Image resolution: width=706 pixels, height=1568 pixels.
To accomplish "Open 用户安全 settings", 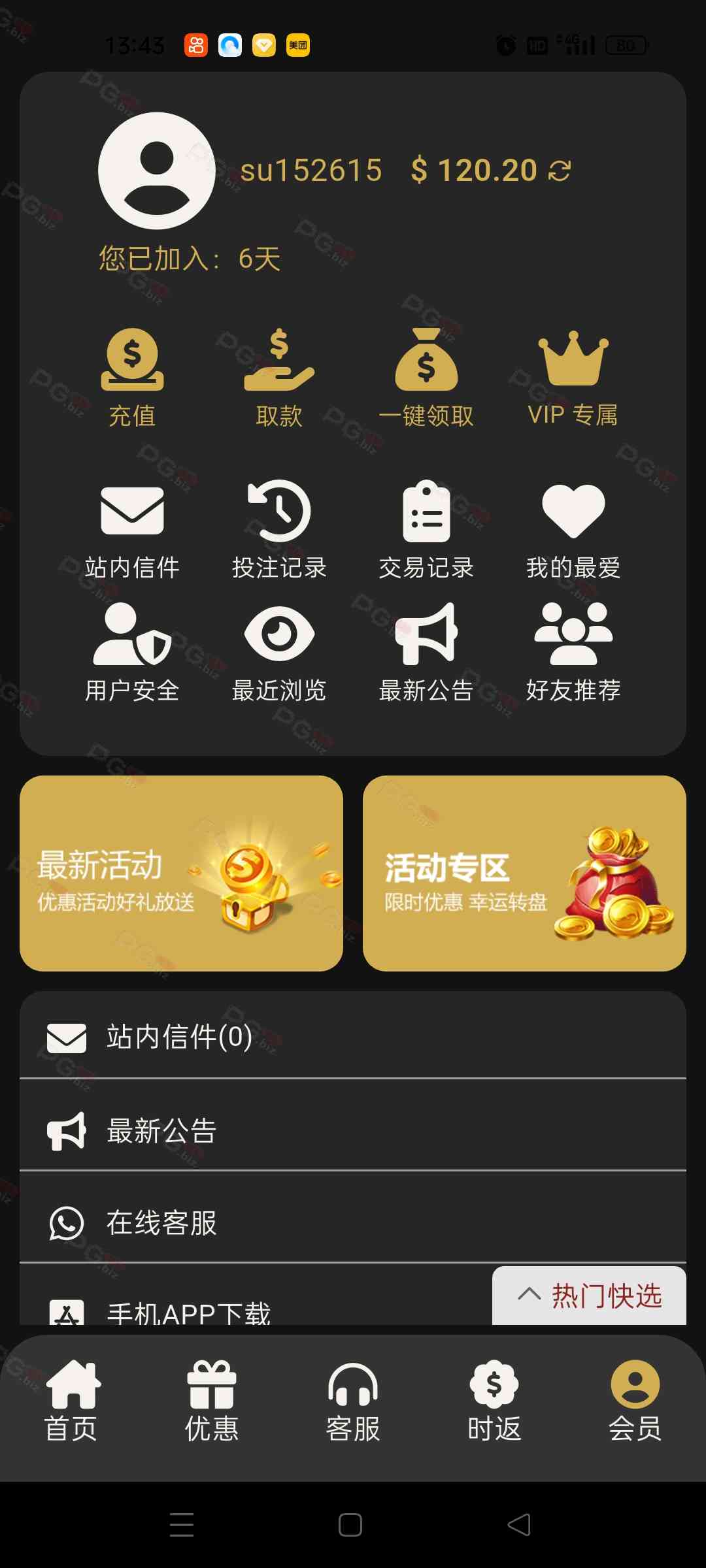I will tap(132, 652).
